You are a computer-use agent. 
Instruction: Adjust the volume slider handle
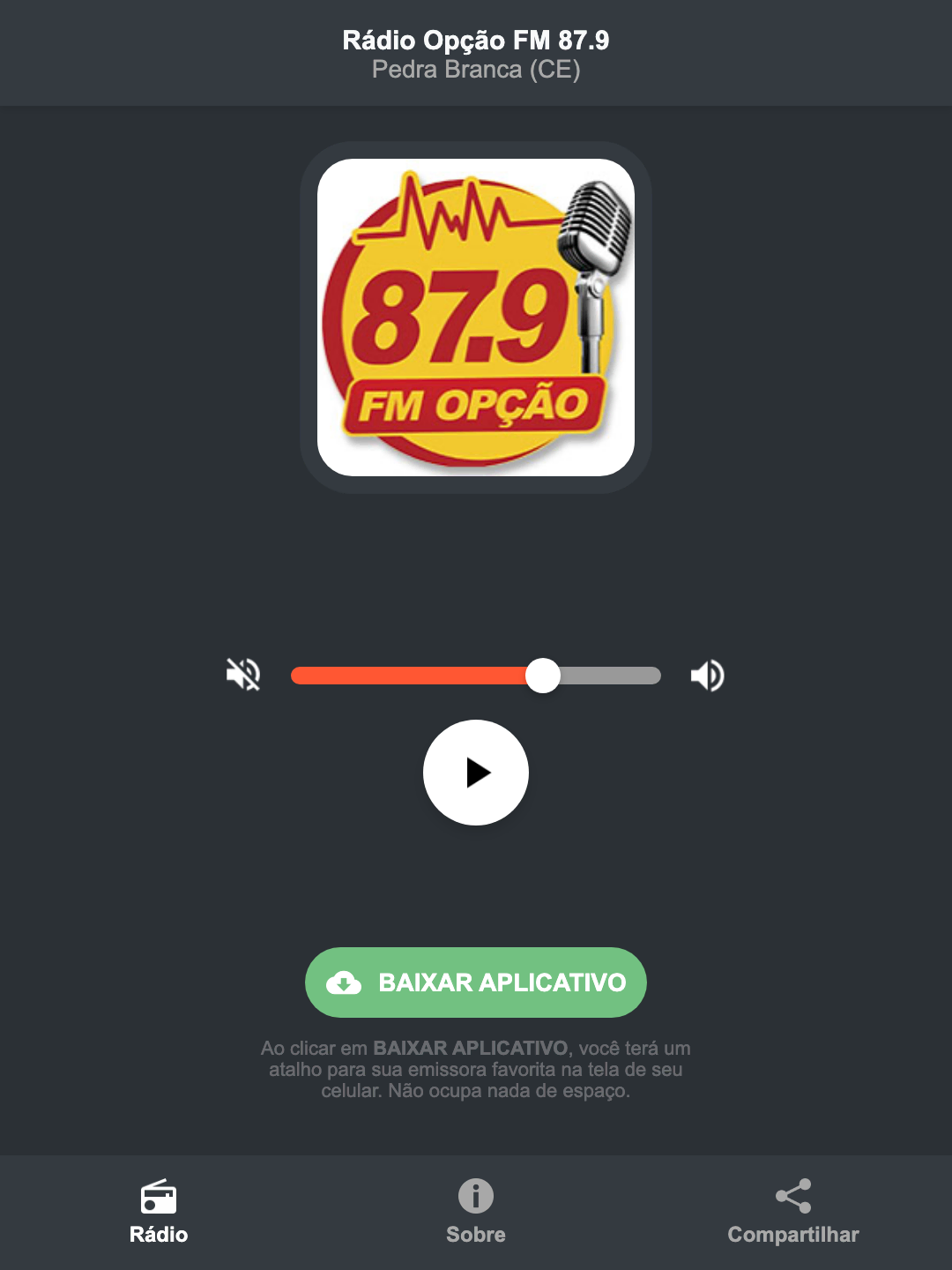tap(544, 675)
